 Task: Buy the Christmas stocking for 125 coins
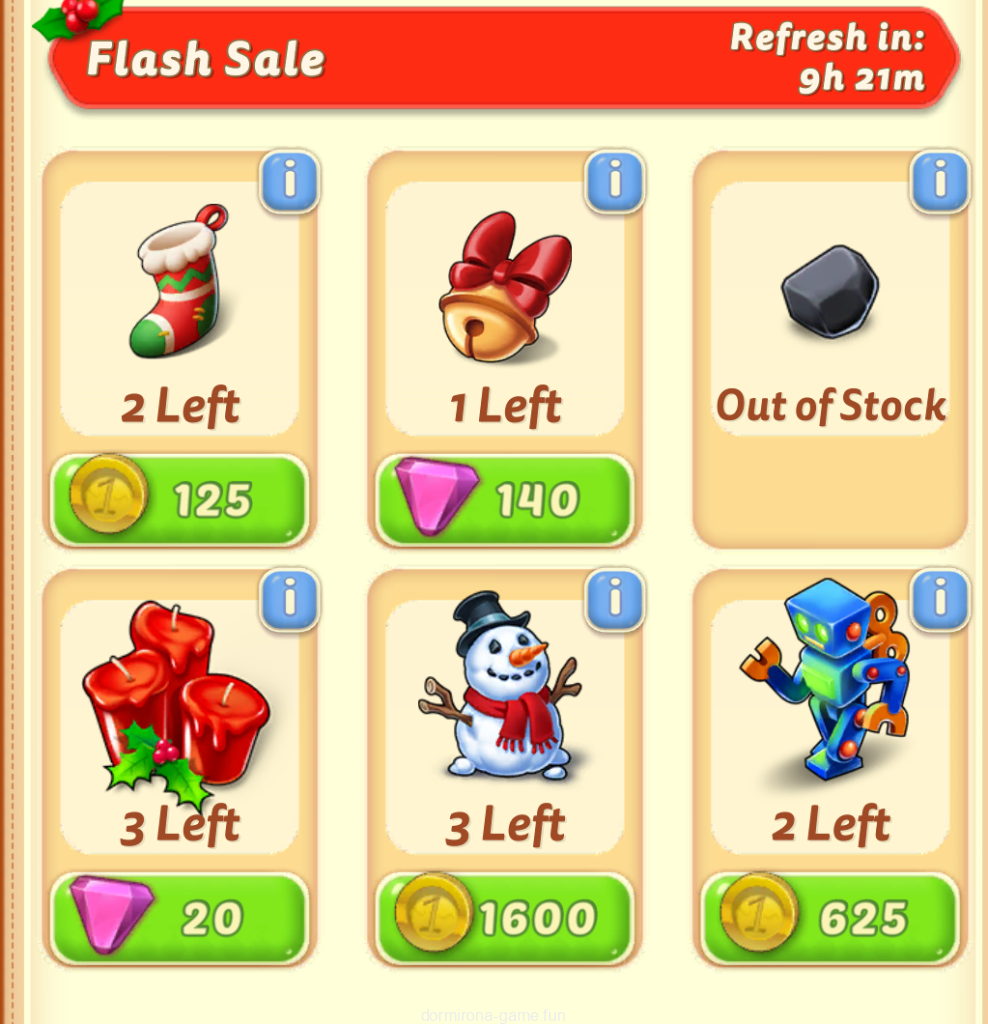(180, 500)
